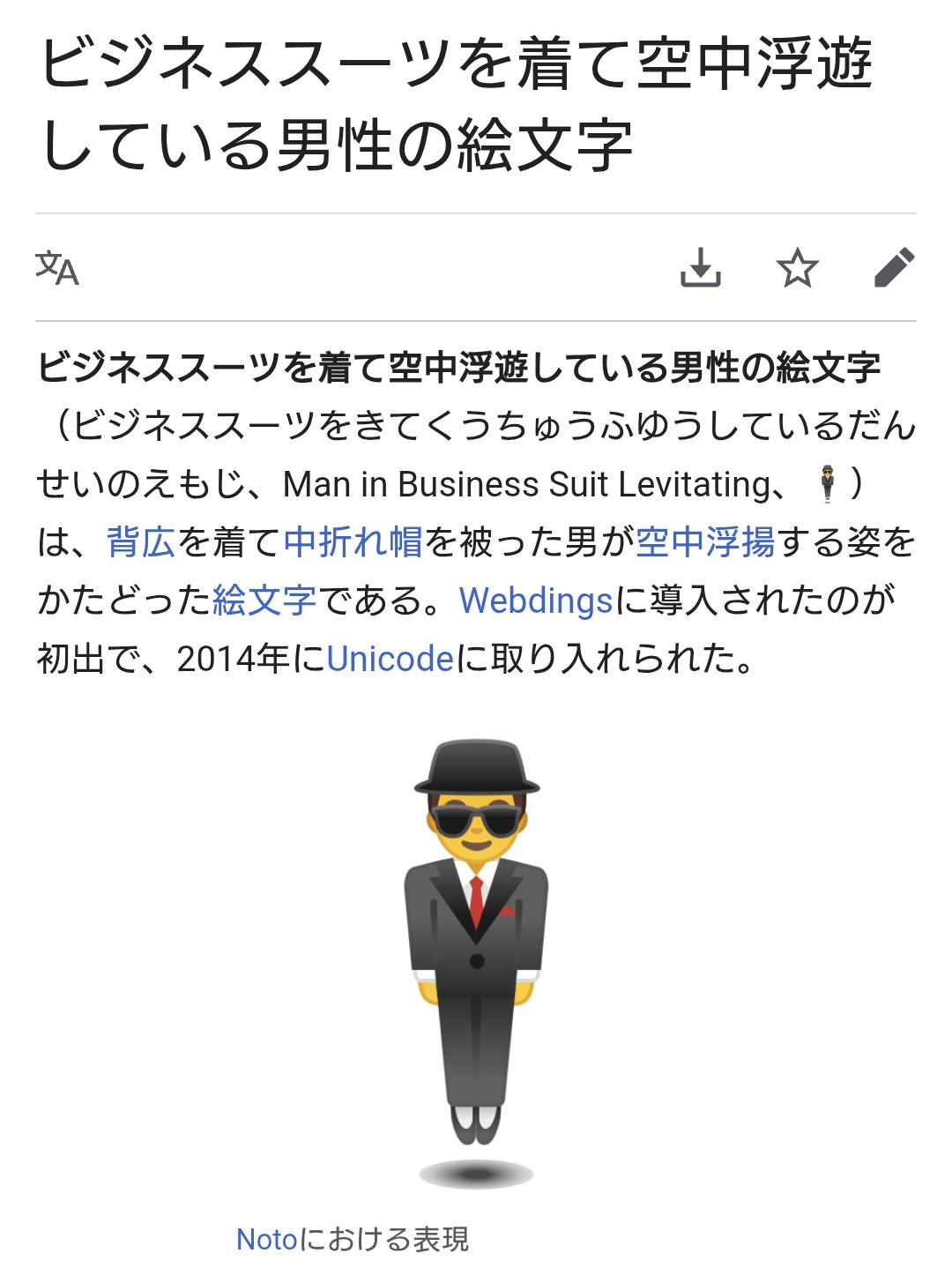This screenshot has height=1276, width=952.
Task: Edit the article with pencil icon
Action: (894, 268)
